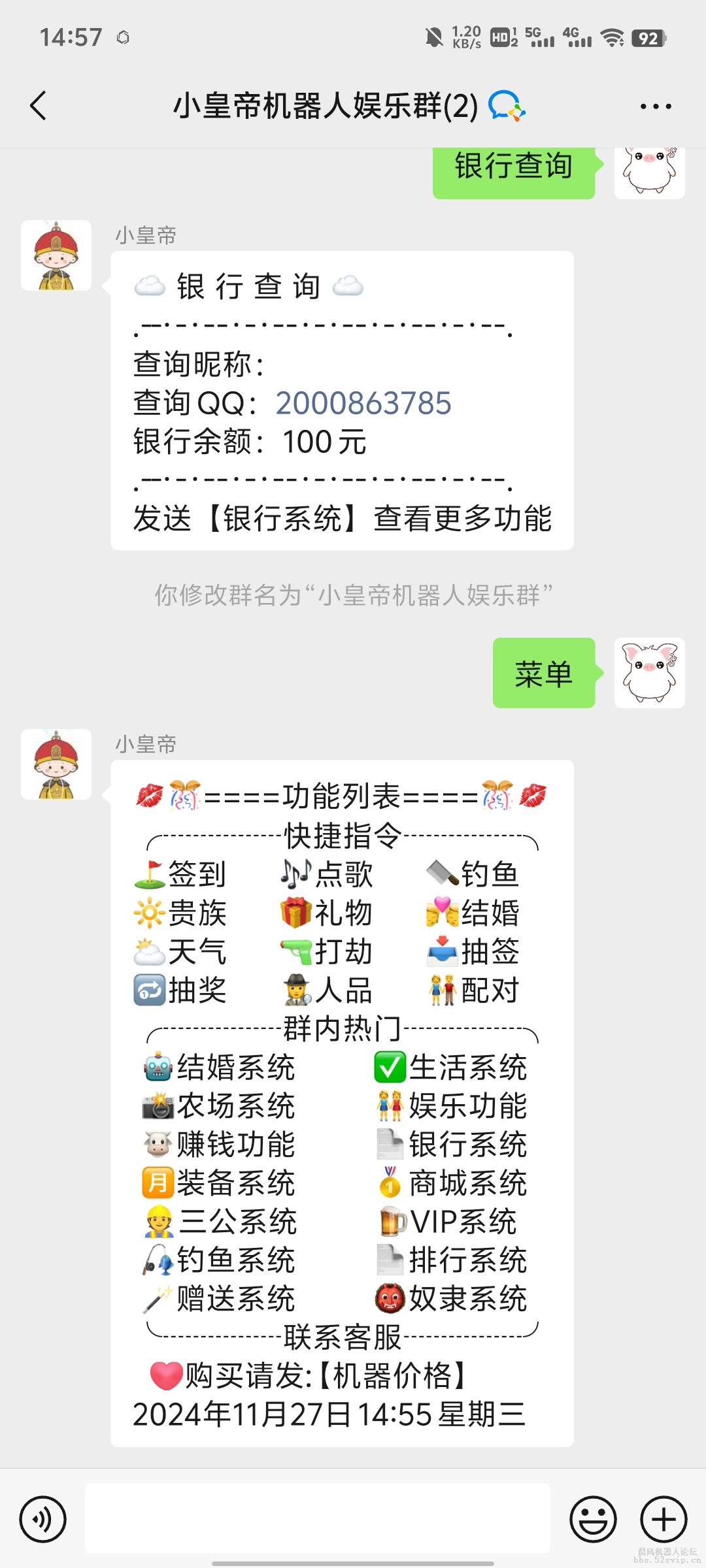Select the group title 小皇帝机器人娱乐群
The image size is (706, 1568).
[x=324, y=105]
